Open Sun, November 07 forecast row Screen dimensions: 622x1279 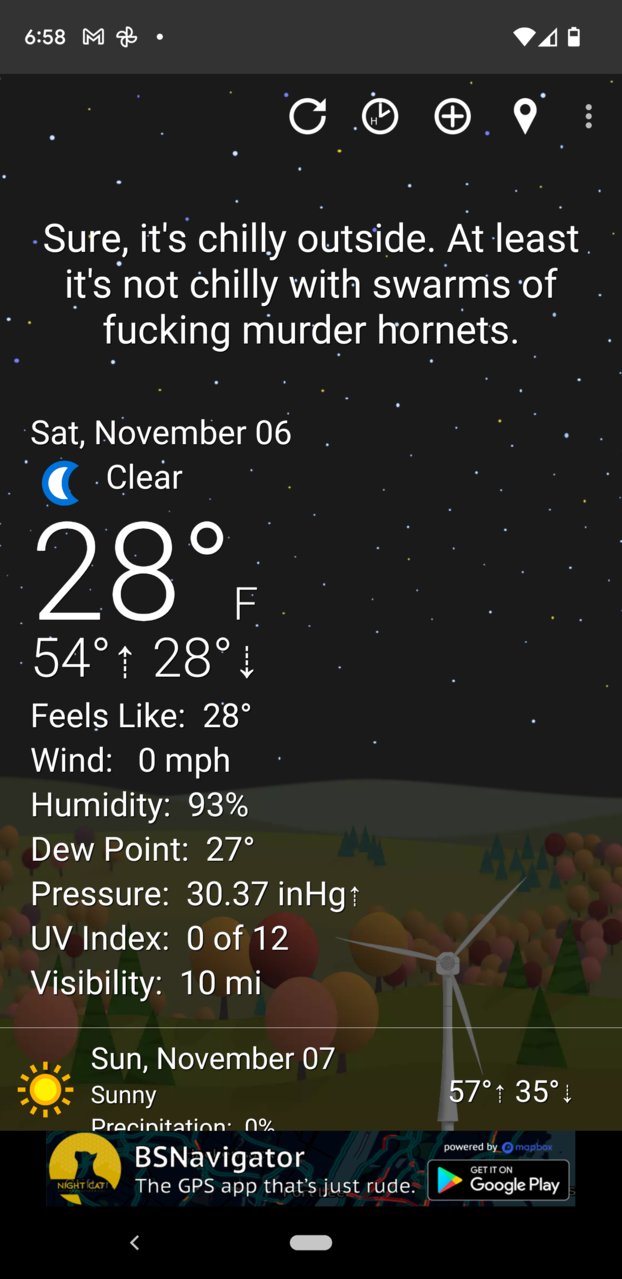(300, 1085)
